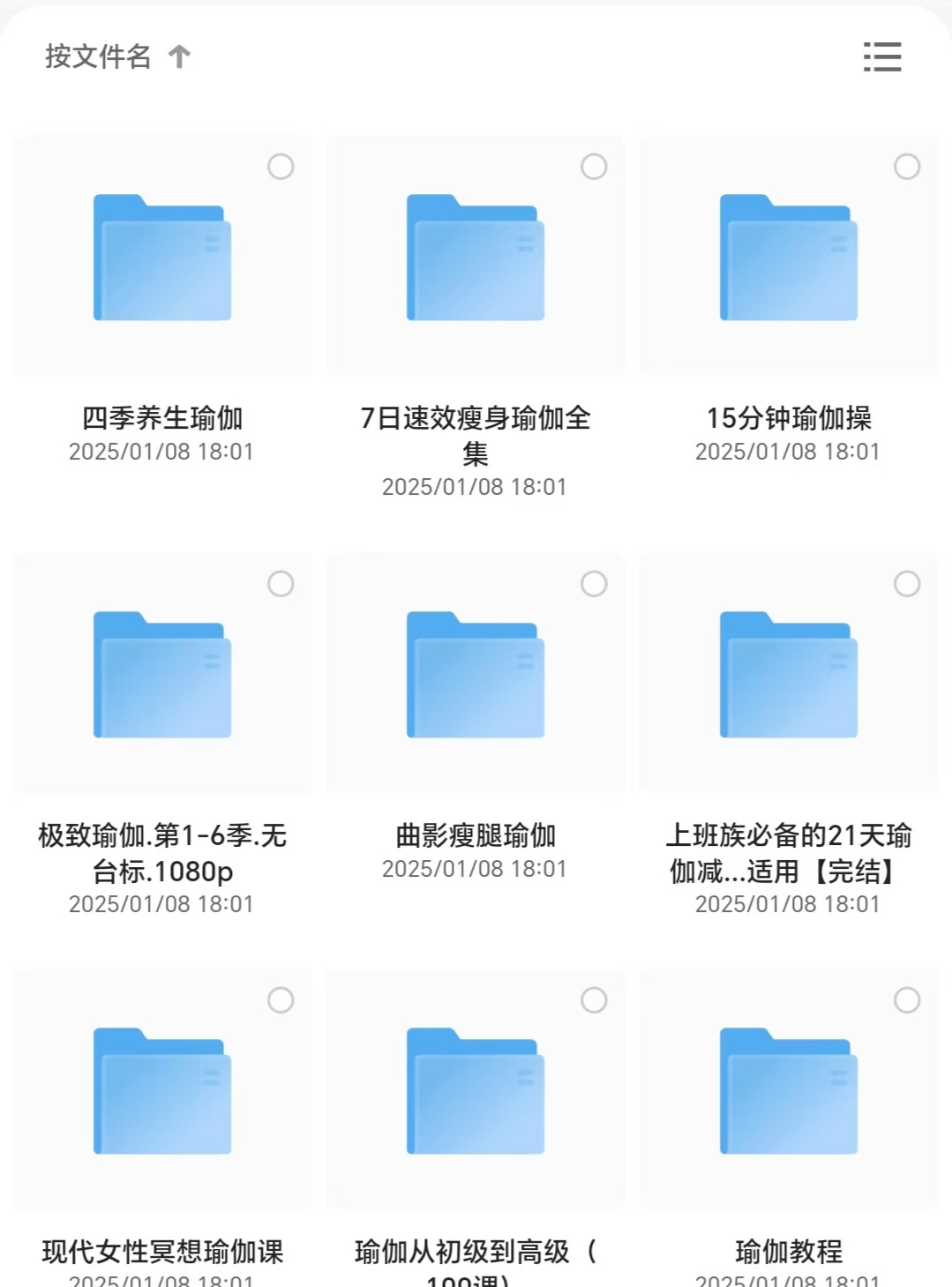The image size is (952, 1287).
Task: Change the sort order from 按文件名
Action: pyautogui.click(x=117, y=57)
